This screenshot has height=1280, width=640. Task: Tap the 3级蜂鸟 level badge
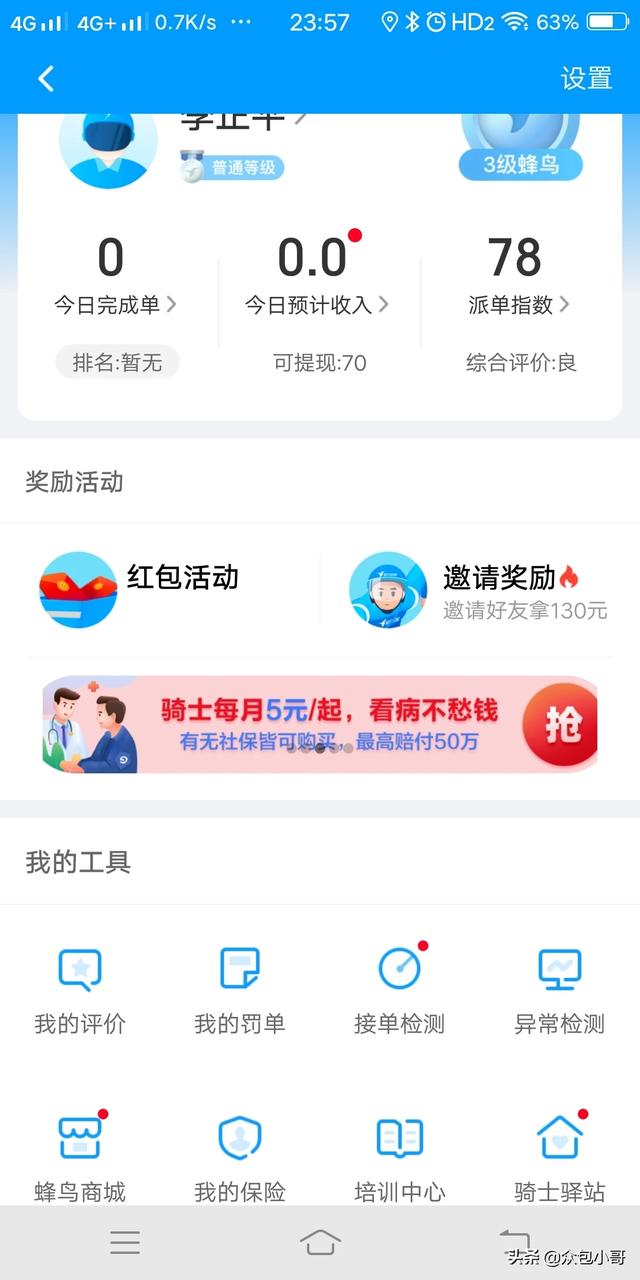pyautogui.click(x=521, y=163)
